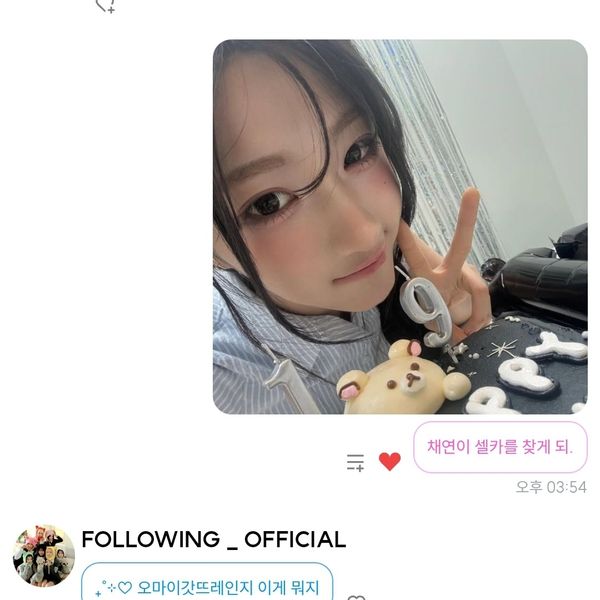
Task: Tap the red heart under the selfie
Action: 389,462
